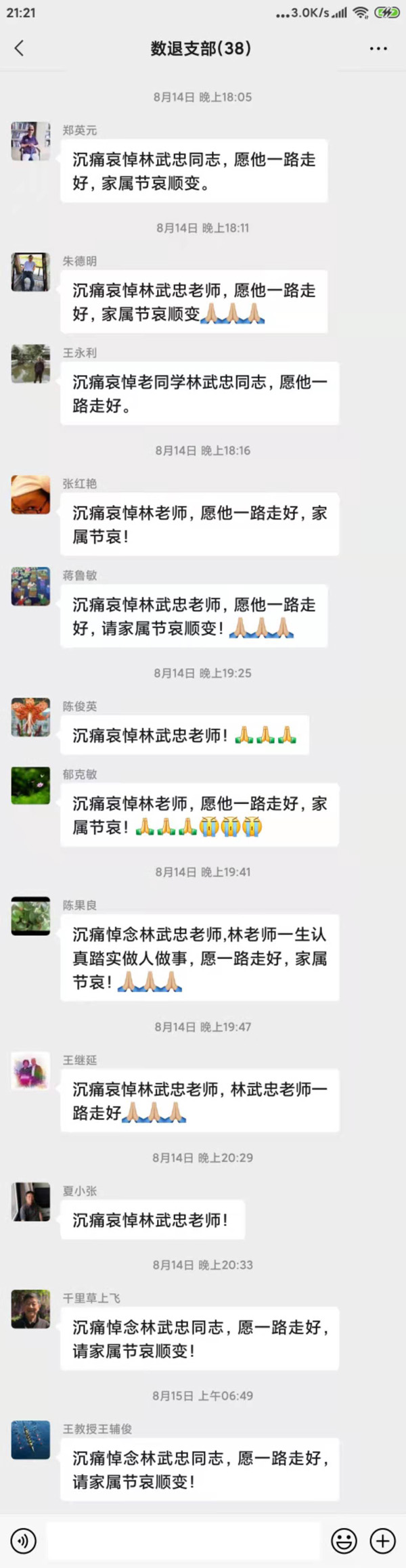View 王教授王辅俊's profile avatar
Image resolution: width=406 pixels, height=1568 pixels.
click(30, 1439)
